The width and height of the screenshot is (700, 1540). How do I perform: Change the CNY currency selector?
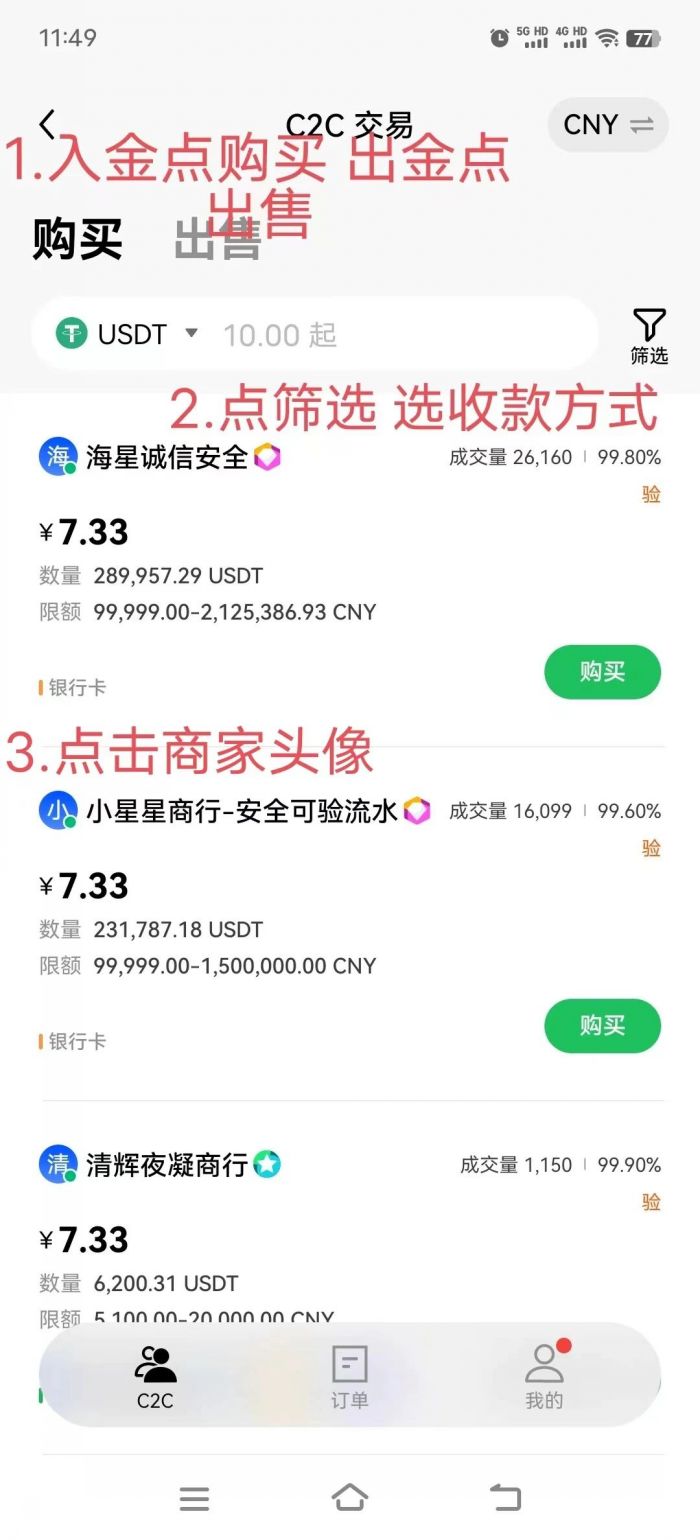click(607, 125)
